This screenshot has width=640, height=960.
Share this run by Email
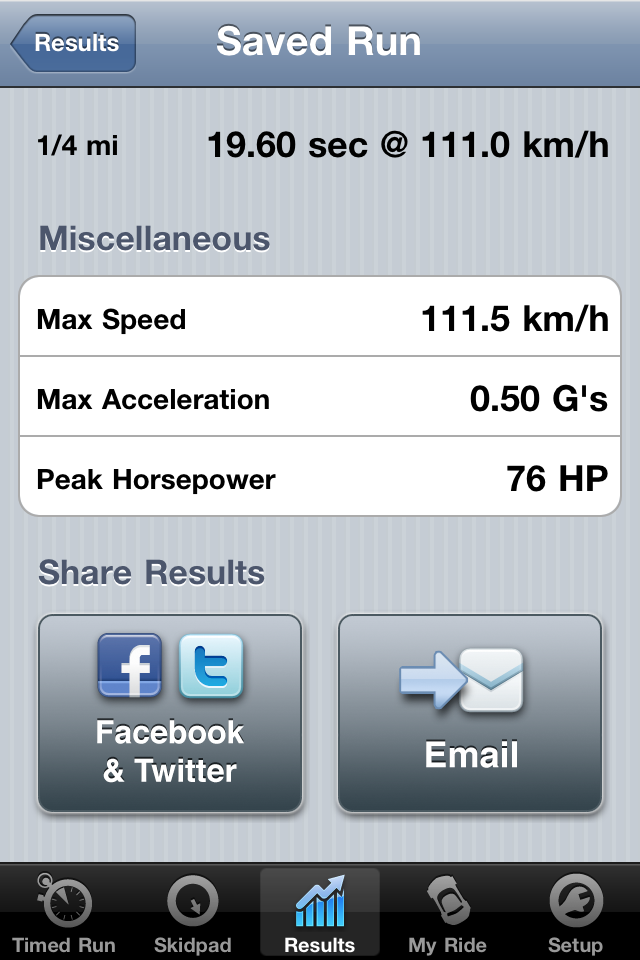[470, 713]
